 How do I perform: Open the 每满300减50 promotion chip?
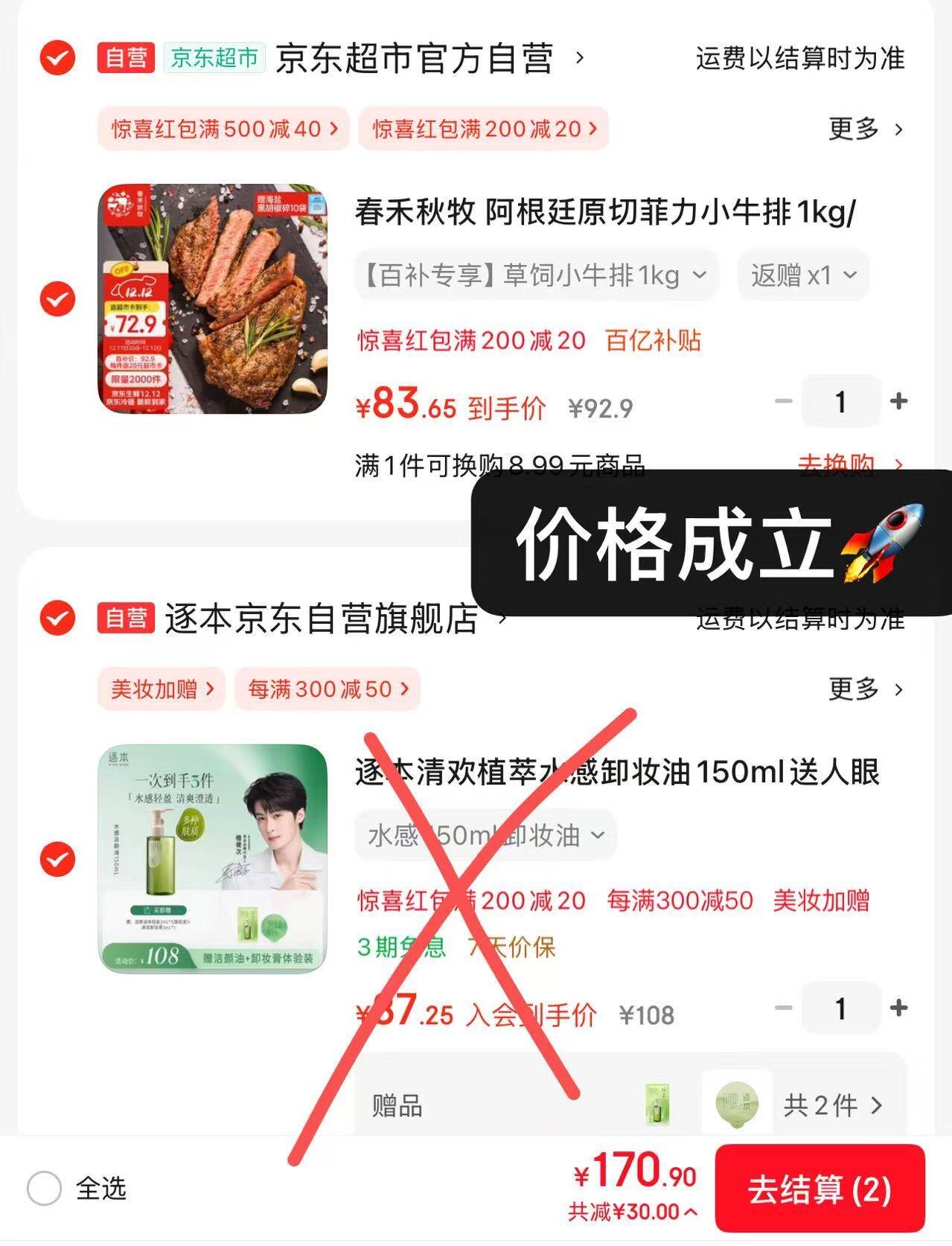328,689
